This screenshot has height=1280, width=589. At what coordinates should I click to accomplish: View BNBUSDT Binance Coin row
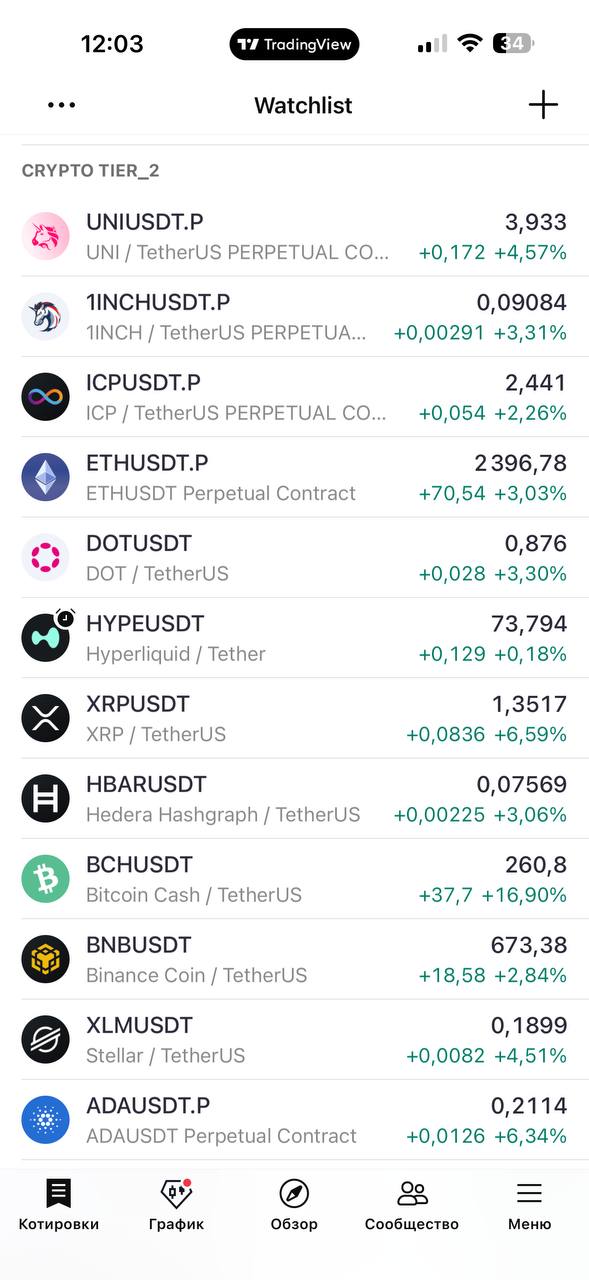click(x=294, y=959)
